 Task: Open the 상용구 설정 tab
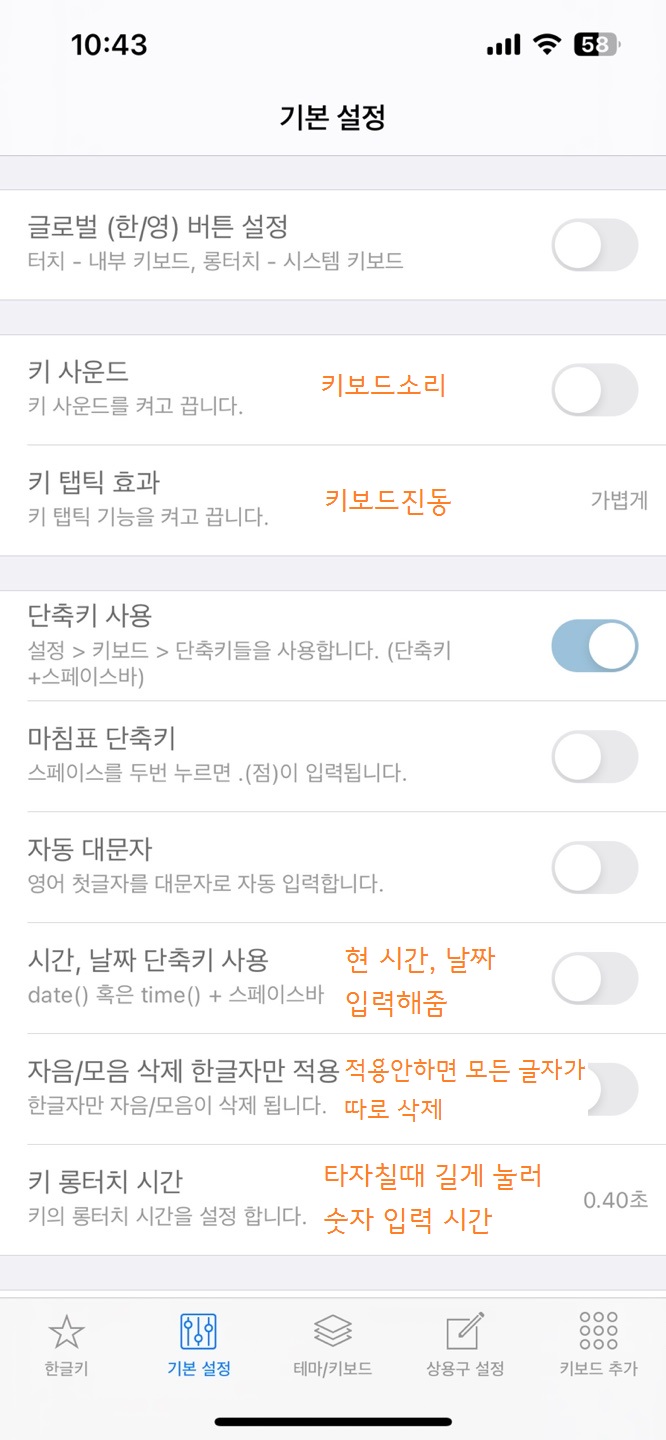coord(465,1345)
